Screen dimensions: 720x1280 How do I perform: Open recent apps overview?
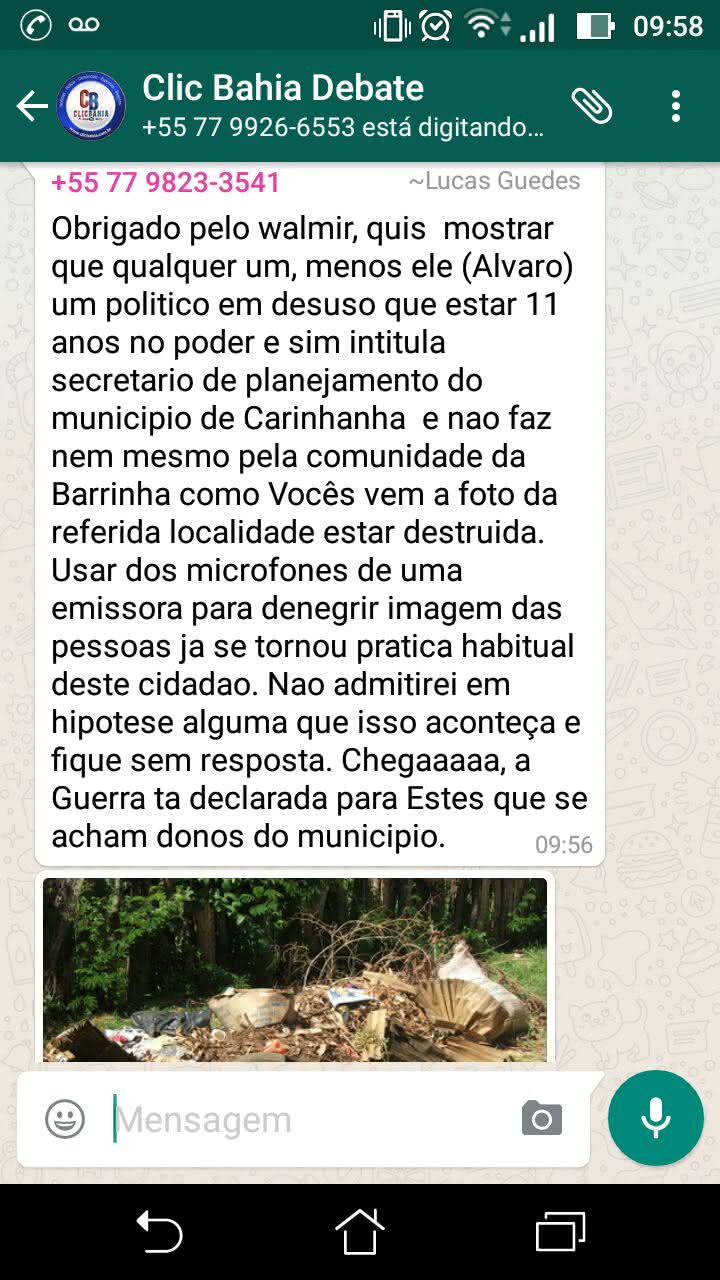point(560,1232)
